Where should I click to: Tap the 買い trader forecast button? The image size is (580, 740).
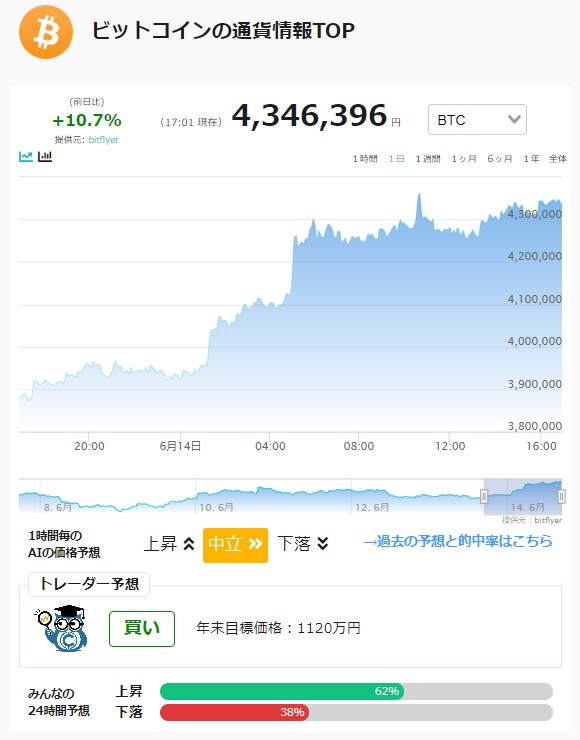pyautogui.click(x=142, y=629)
